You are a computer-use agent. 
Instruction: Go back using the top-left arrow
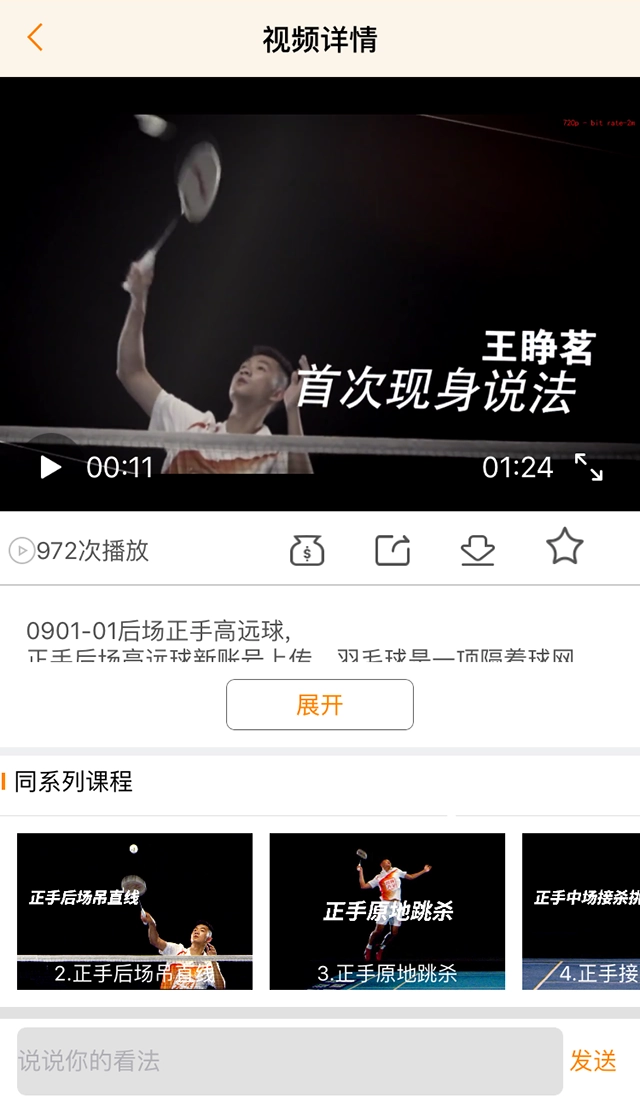click(x=36, y=39)
